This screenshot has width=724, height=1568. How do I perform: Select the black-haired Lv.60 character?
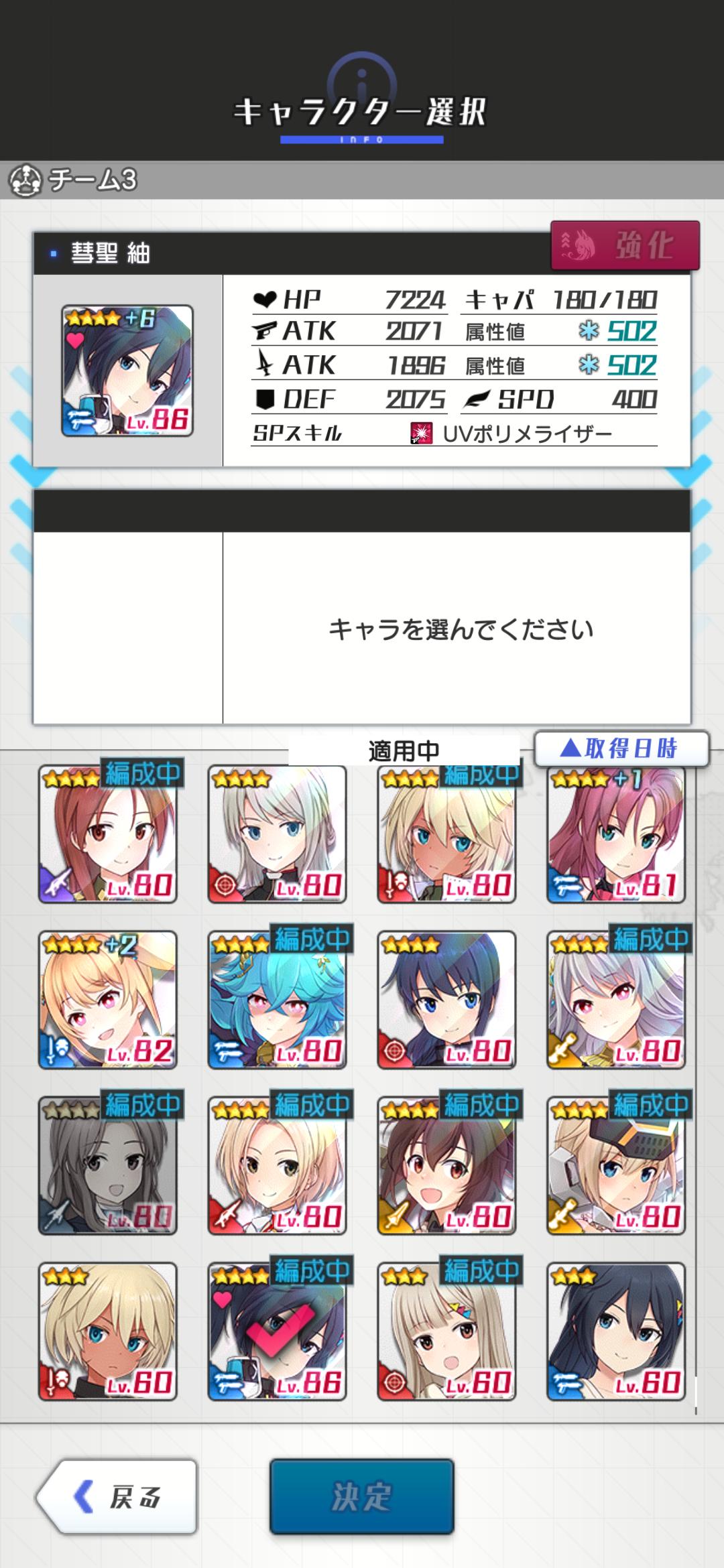[616, 1331]
